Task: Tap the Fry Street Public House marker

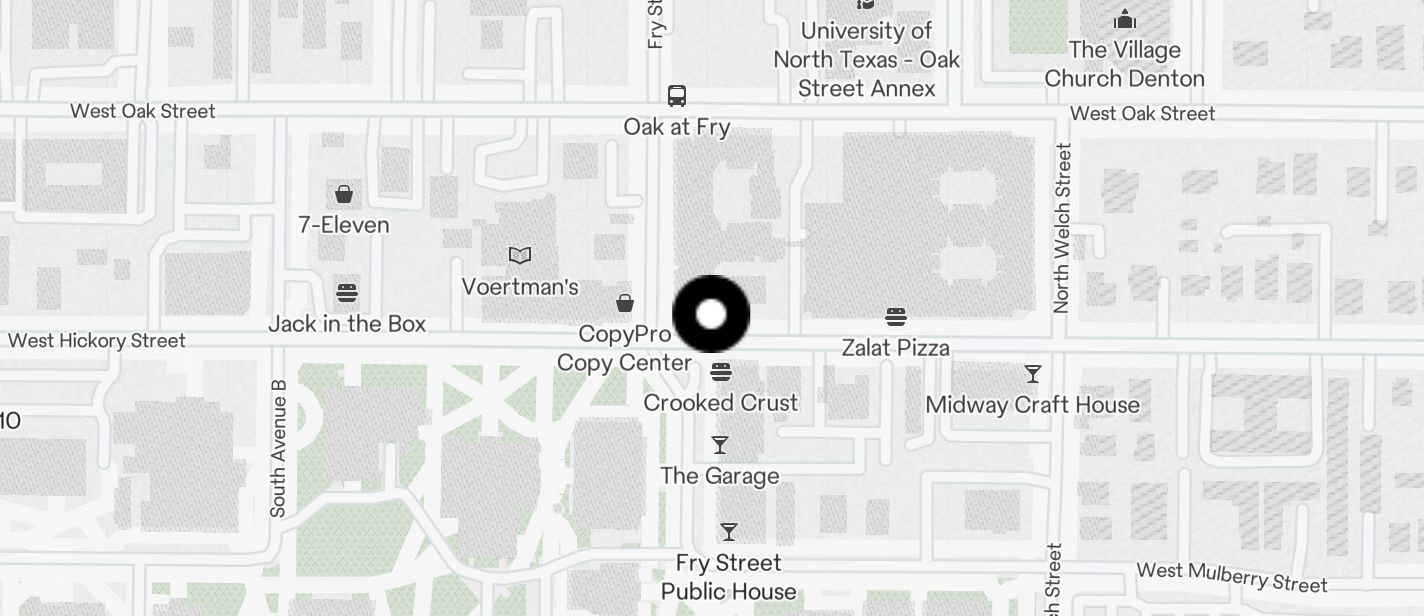Action: (x=729, y=532)
